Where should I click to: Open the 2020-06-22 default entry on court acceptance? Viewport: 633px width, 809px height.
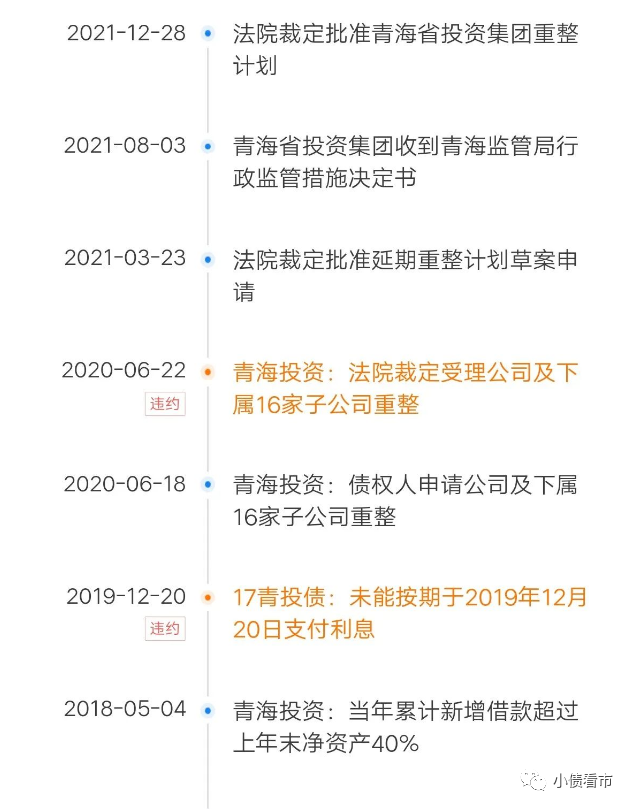pos(405,388)
